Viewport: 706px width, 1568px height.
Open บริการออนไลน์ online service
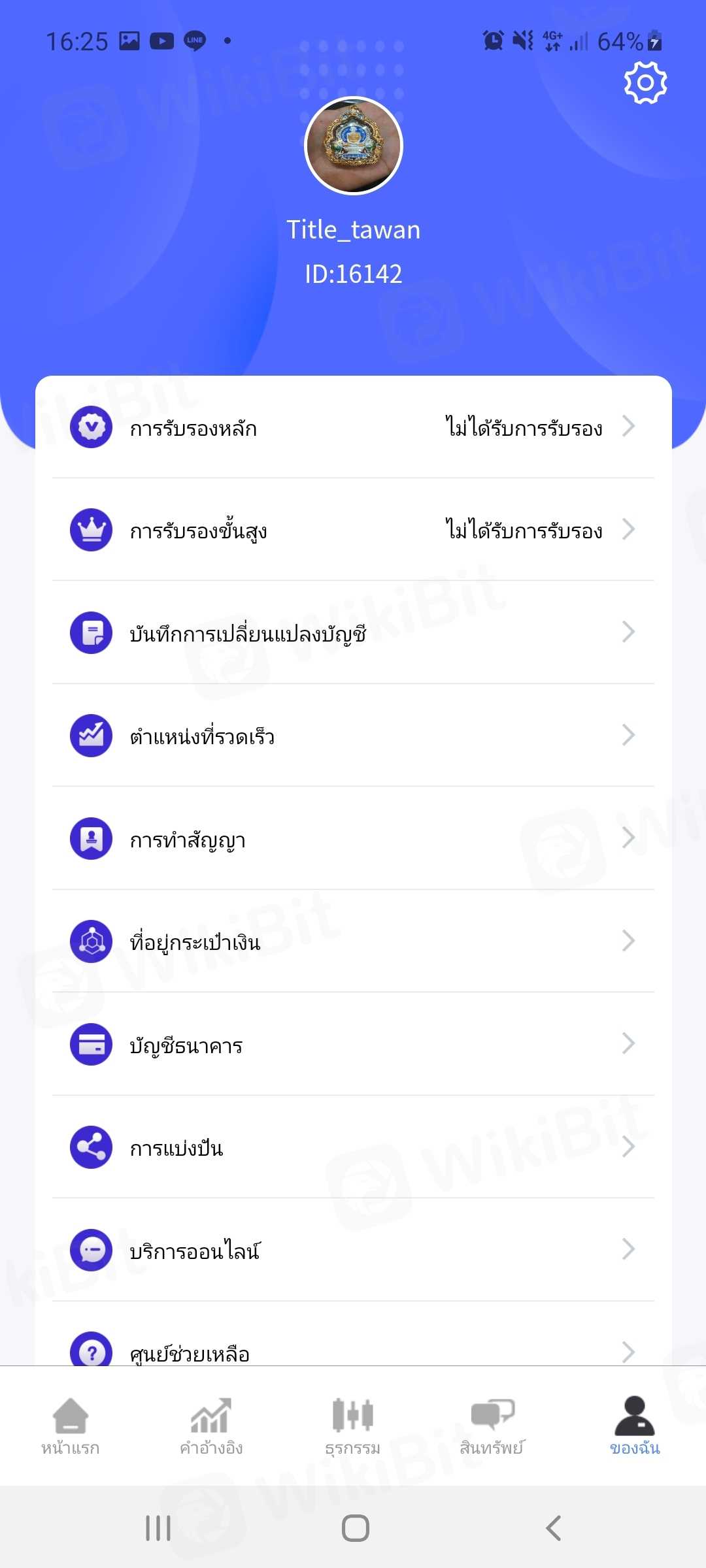pyautogui.click(x=353, y=1250)
